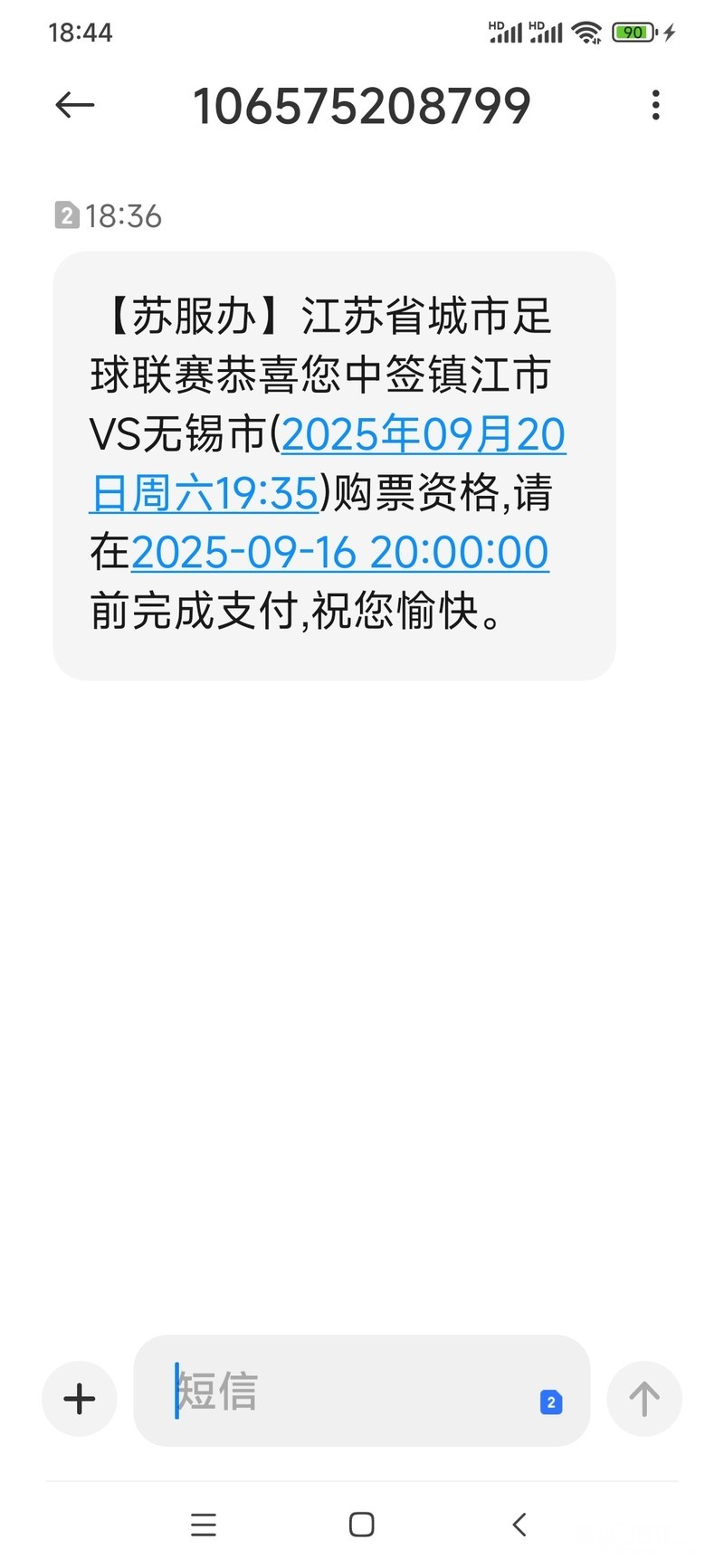Switch SIM card using the blue SIM 2 icon
Image resolution: width=724 pixels, height=1568 pixels.
pos(551,1402)
